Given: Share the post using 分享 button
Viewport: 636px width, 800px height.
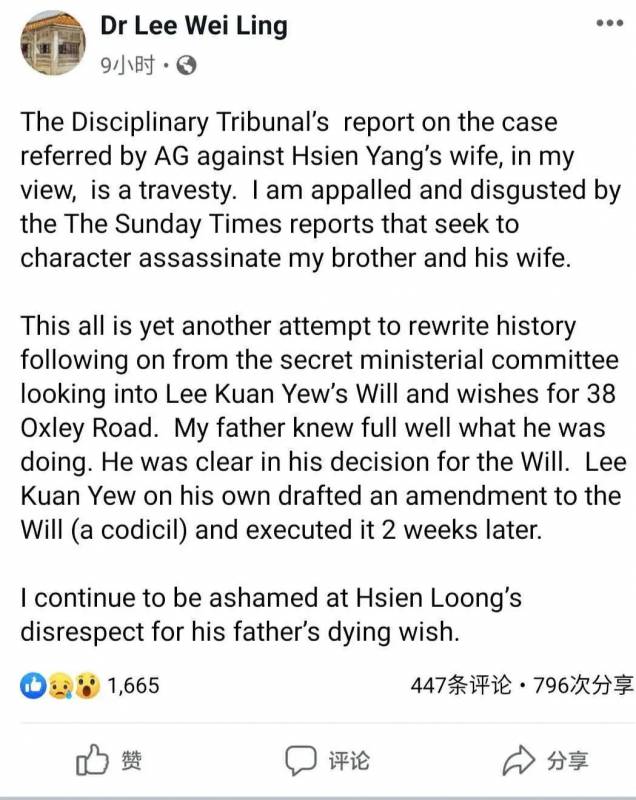Looking at the screenshot, I should tap(546, 761).
